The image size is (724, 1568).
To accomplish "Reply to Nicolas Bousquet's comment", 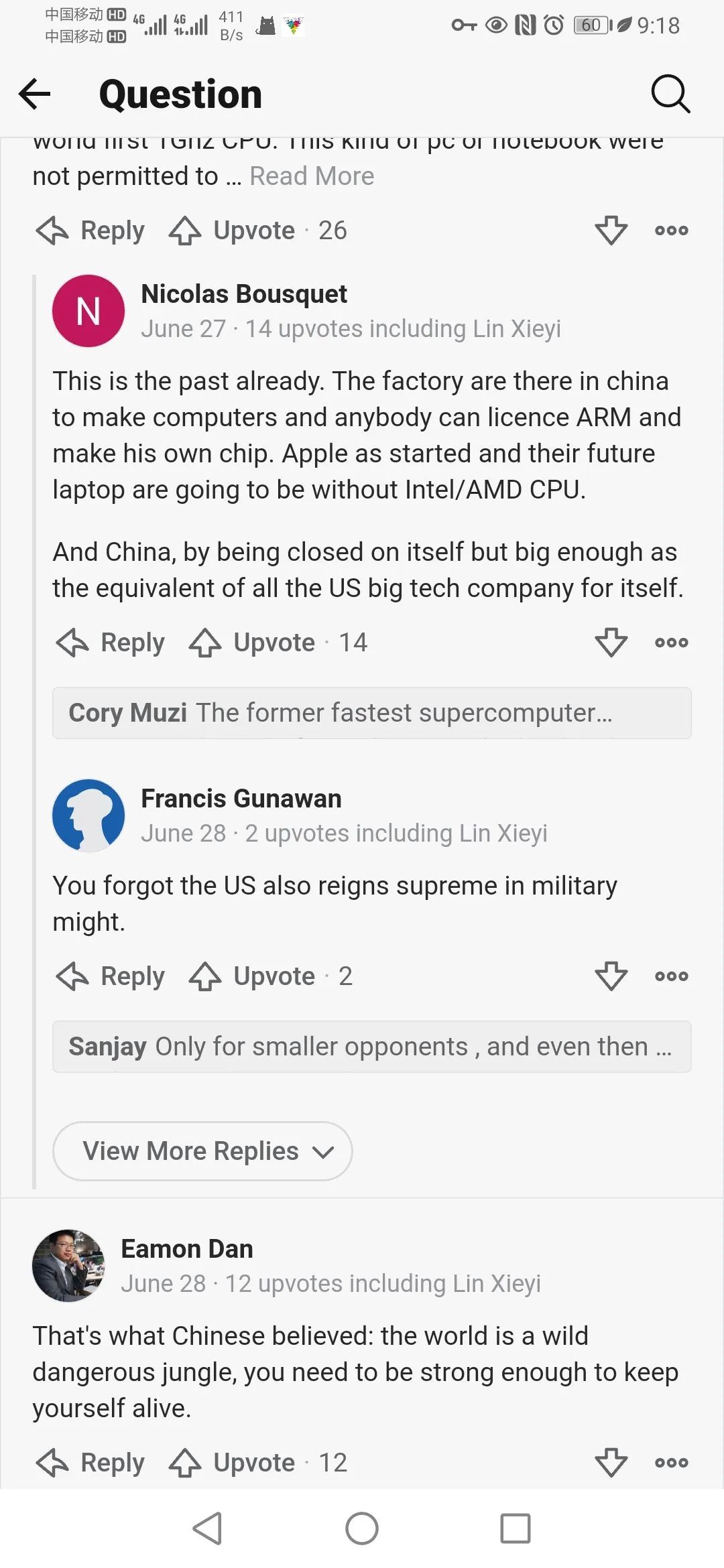I will (x=111, y=643).
